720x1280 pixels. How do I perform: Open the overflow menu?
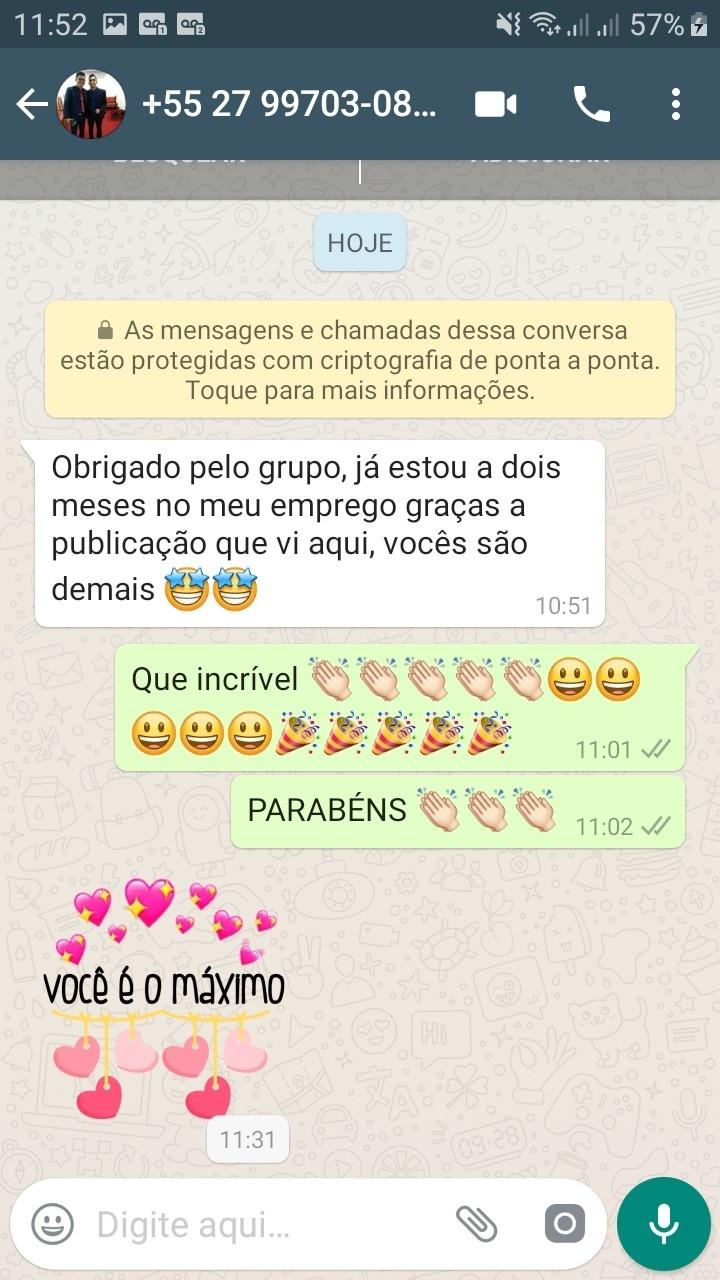676,104
